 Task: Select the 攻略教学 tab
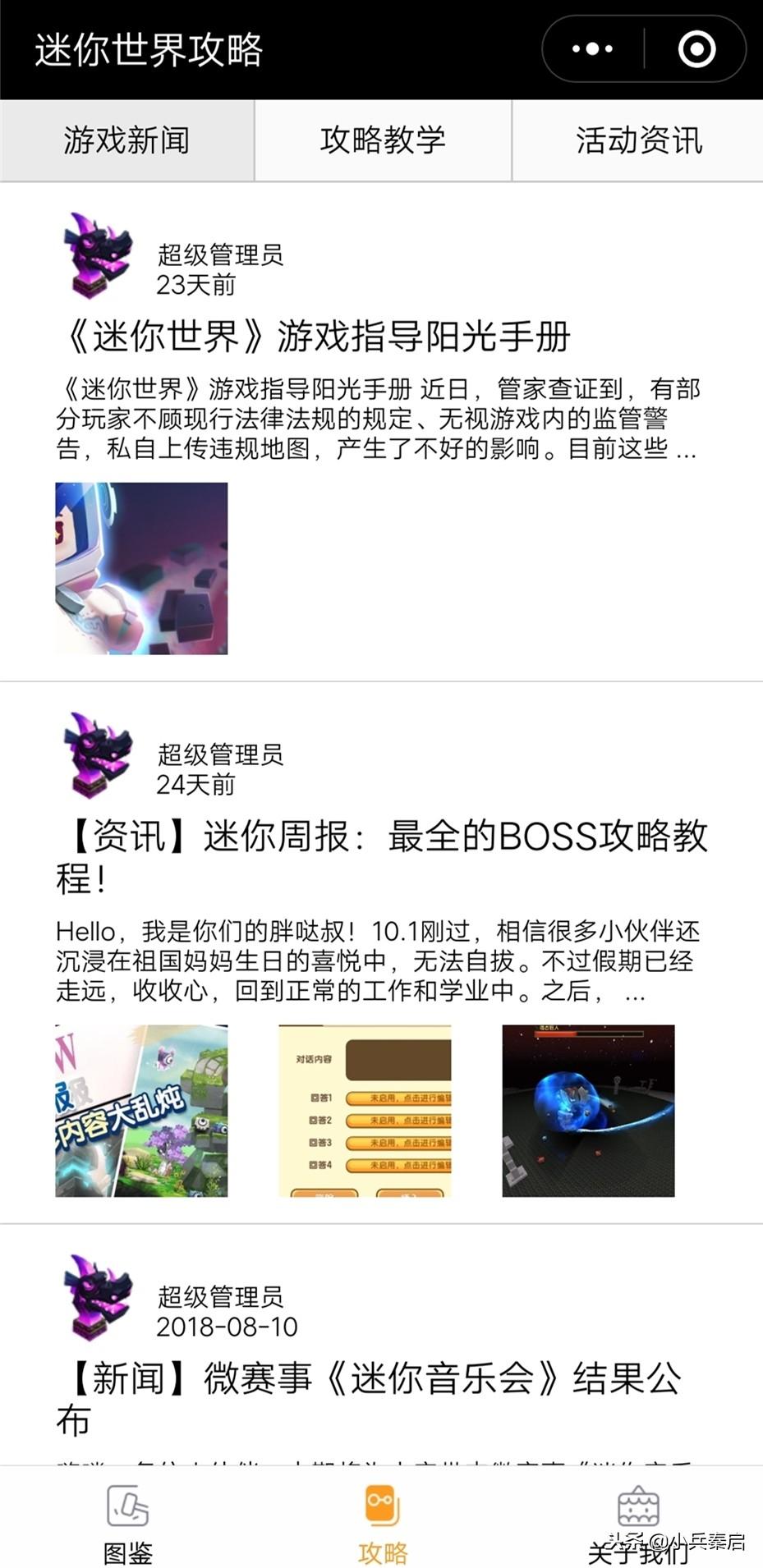click(383, 140)
